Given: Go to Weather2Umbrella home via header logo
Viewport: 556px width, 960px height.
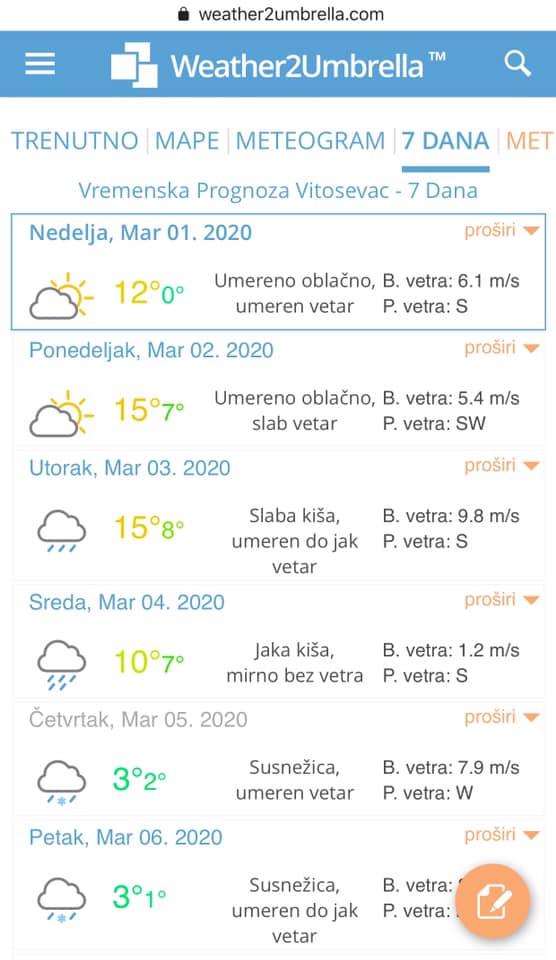Looking at the screenshot, I should click(278, 64).
